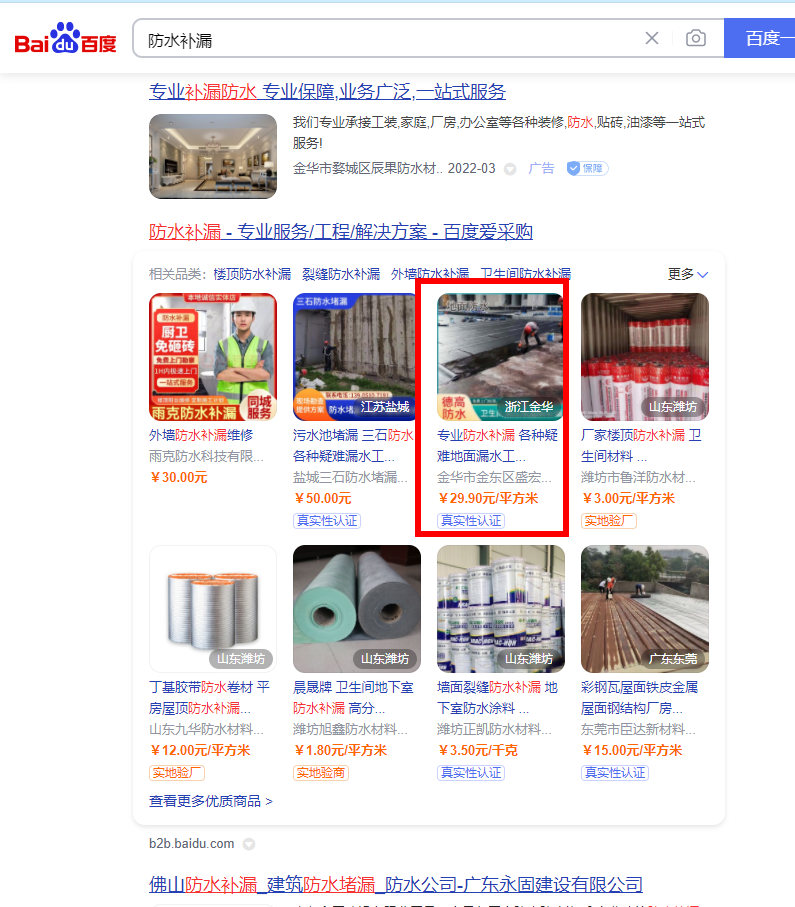The image size is (795, 907).
Task: Select the 裂缝防水补漏 related category
Action: [341, 274]
